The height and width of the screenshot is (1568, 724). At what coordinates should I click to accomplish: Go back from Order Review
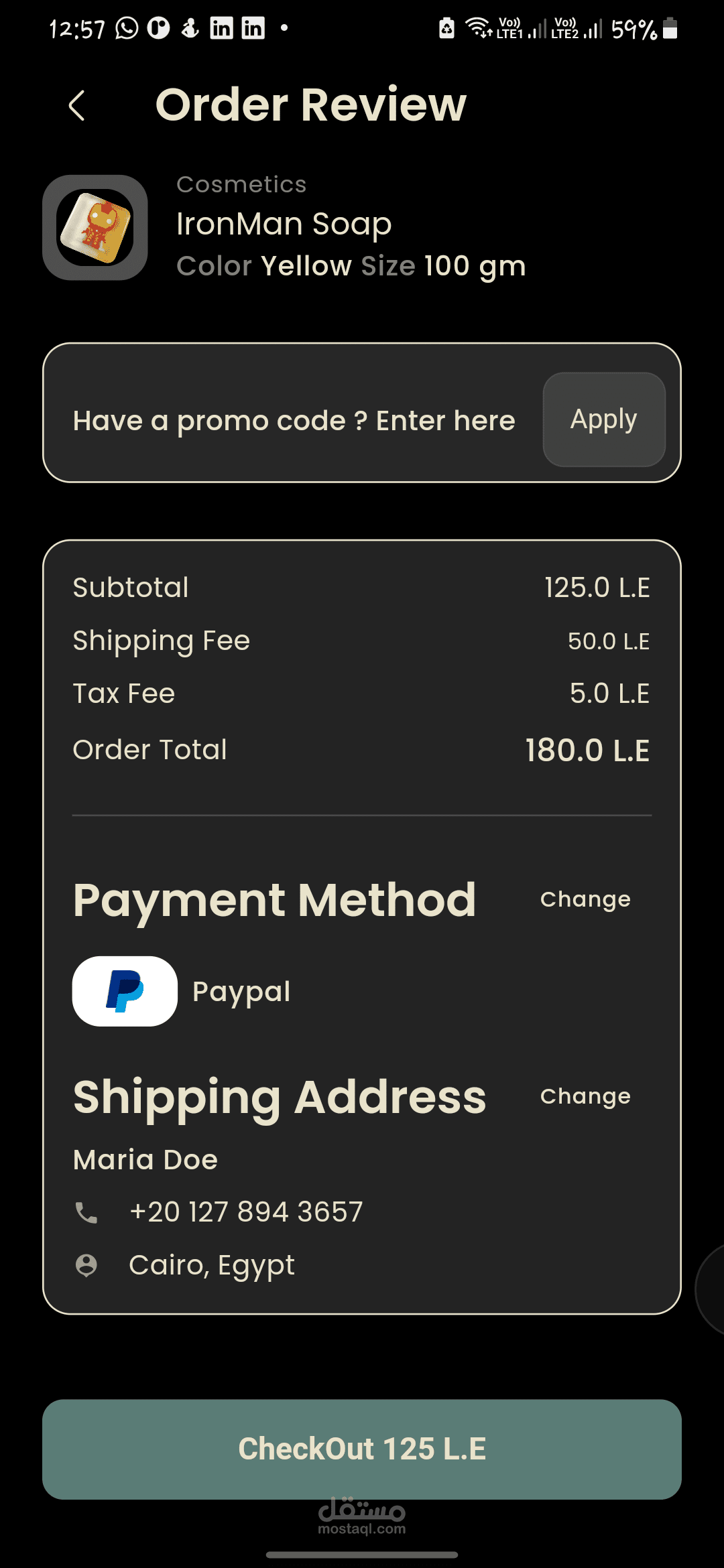pos(77,106)
